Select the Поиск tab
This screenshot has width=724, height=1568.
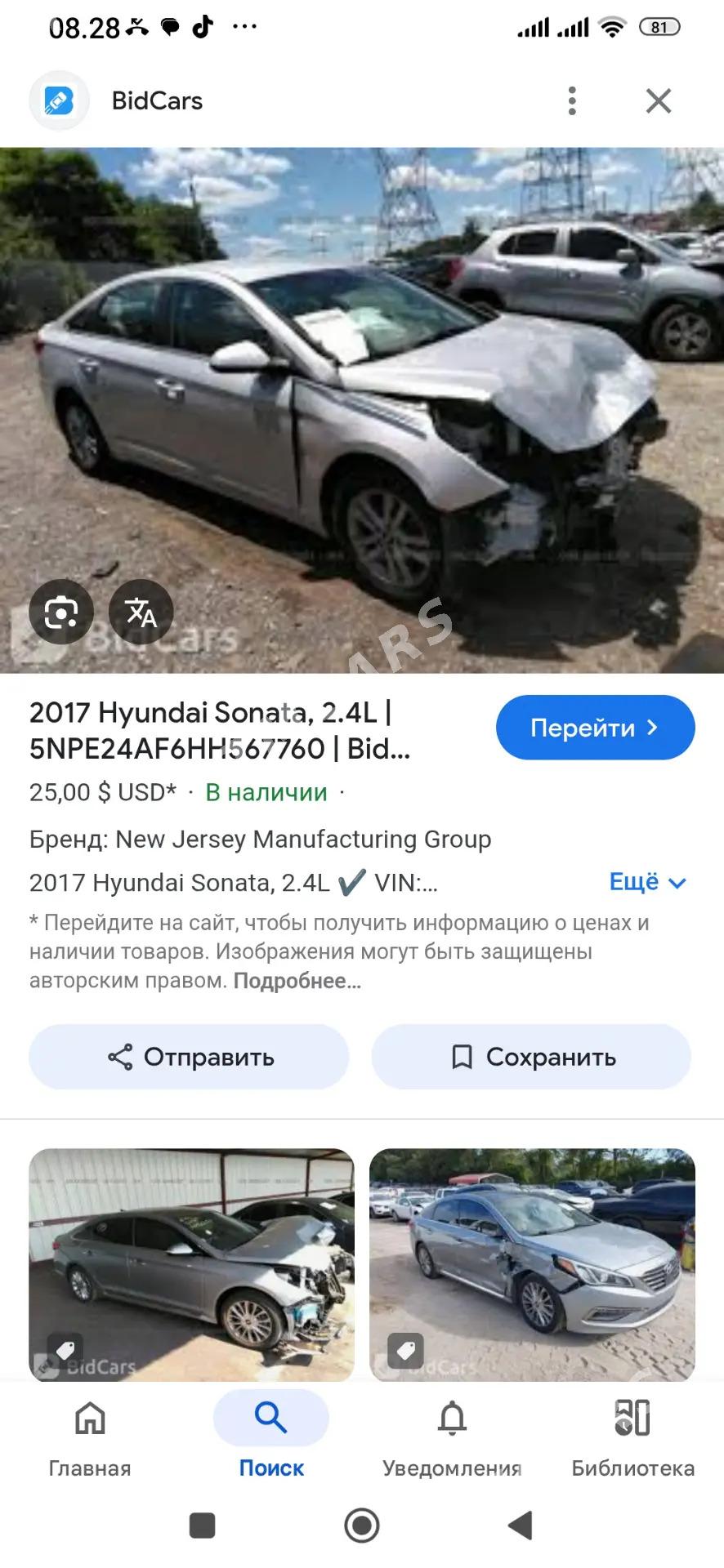click(271, 1439)
